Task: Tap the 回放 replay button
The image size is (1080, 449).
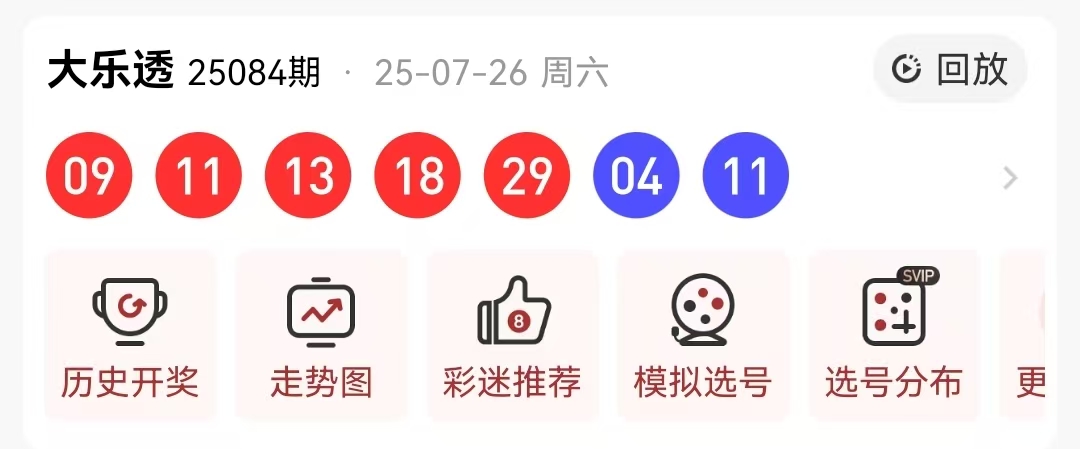Action: point(951,69)
